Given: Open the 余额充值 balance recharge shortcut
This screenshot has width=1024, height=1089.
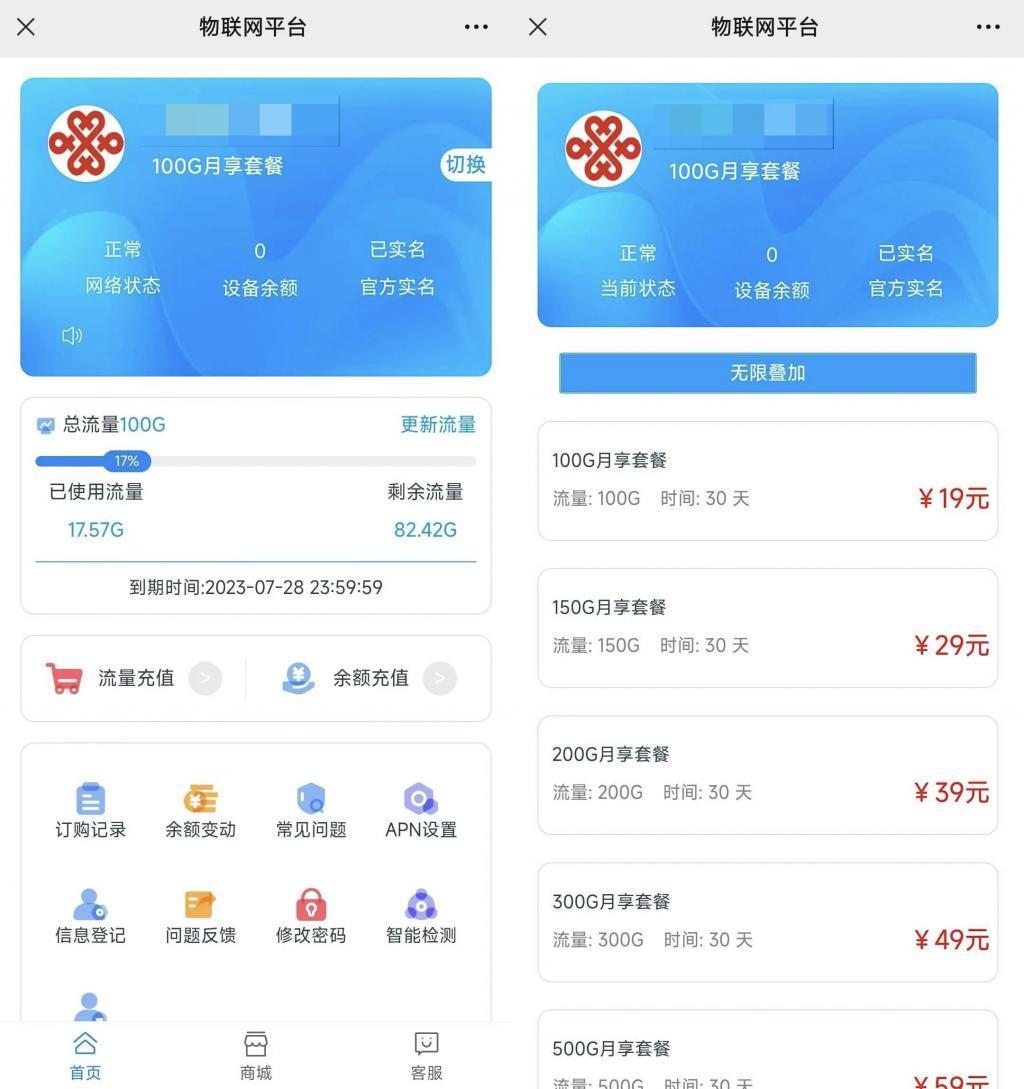Looking at the screenshot, I should point(370,678).
